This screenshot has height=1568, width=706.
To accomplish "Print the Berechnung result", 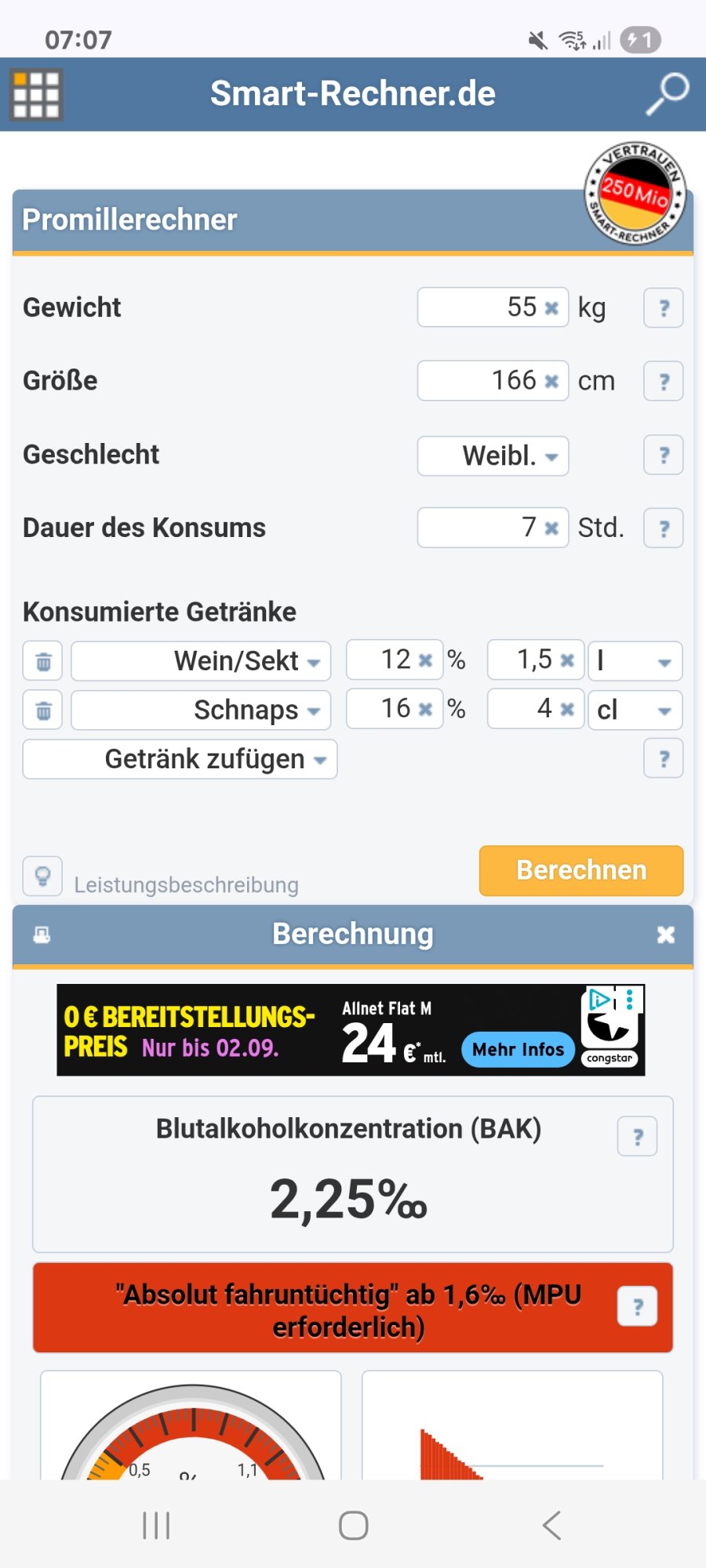I will point(42,935).
